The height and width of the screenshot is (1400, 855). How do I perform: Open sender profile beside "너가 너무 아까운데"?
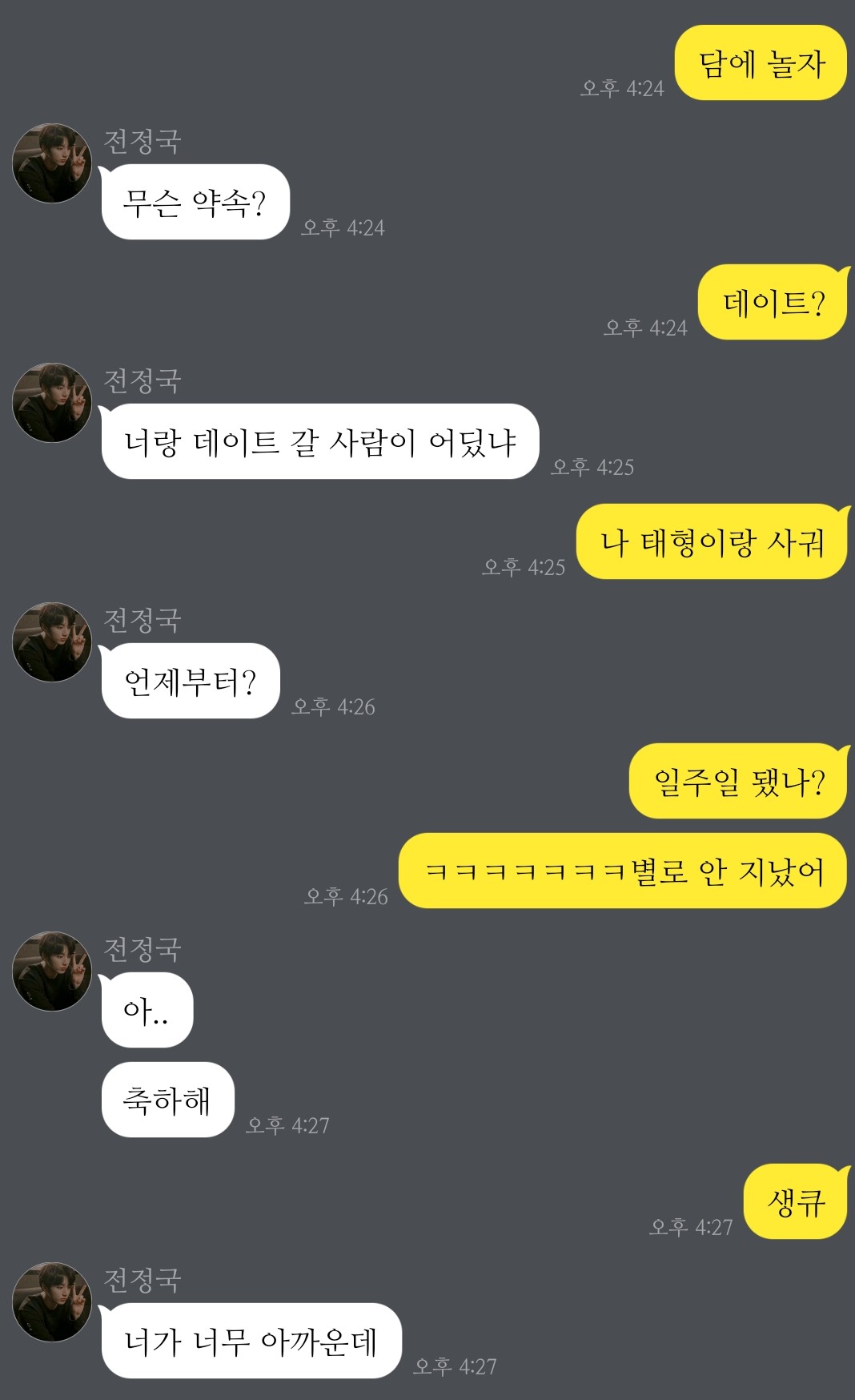click(x=52, y=1302)
